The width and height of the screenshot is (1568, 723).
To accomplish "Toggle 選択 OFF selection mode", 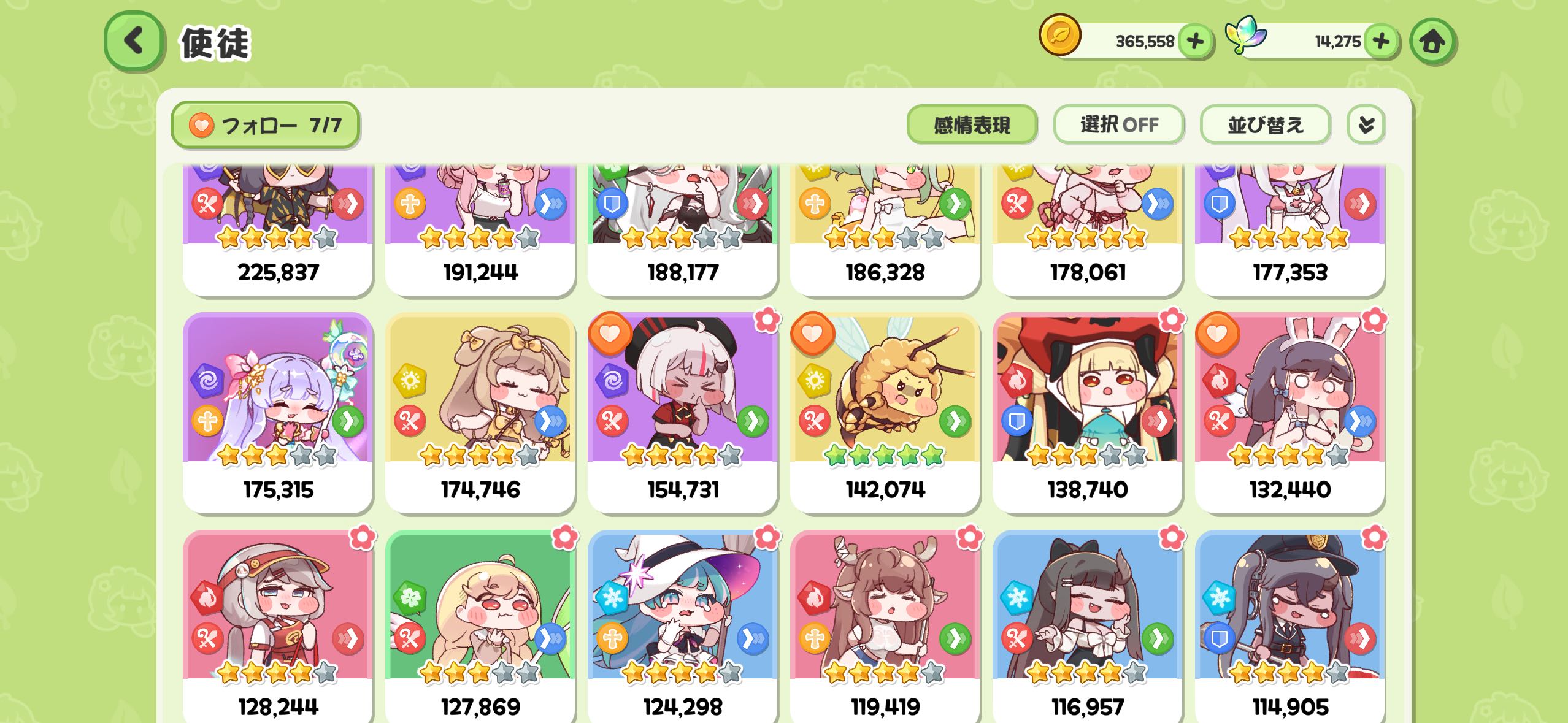I will click(x=1119, y=125).
